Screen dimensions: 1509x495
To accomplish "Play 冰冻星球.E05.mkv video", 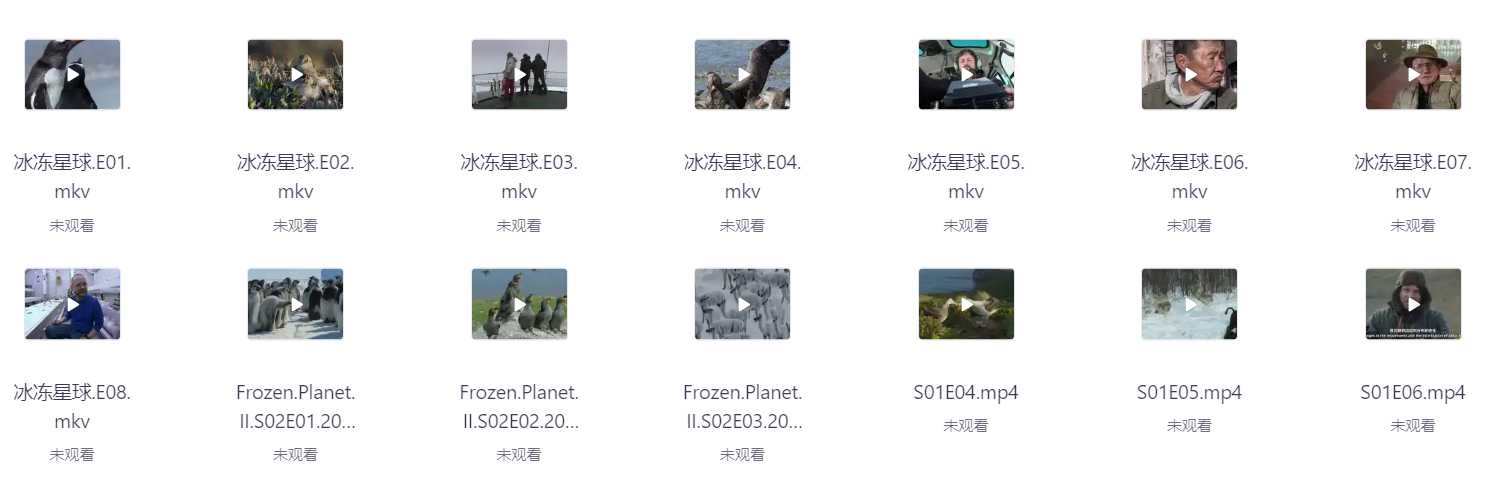I will [967, 74].
